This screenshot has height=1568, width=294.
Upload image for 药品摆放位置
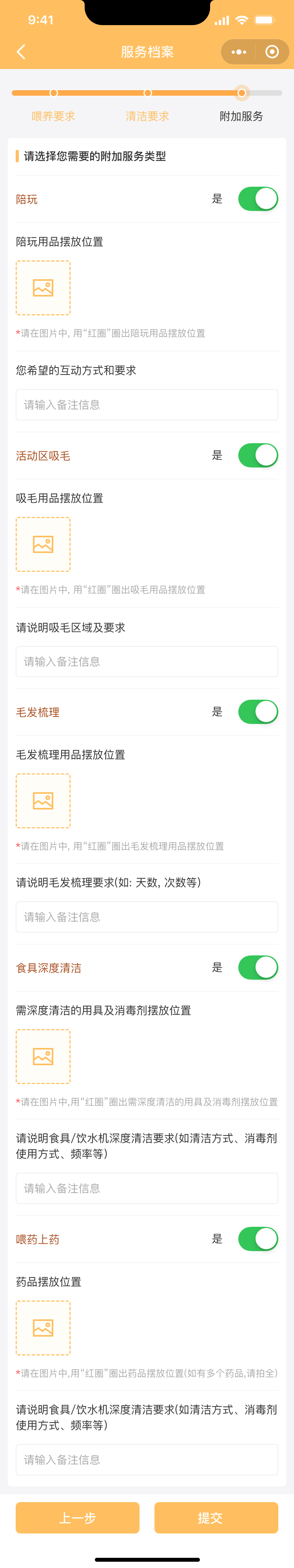coord(43,1328)
